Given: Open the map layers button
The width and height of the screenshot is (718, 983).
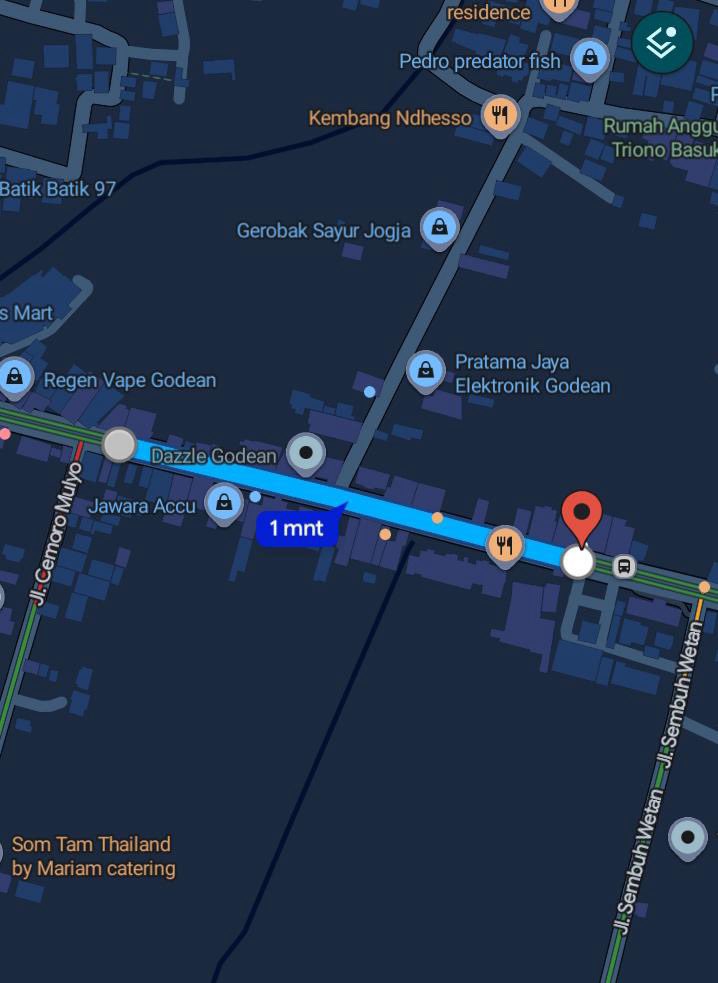Looking at the screenshot, I should point(662,43).
